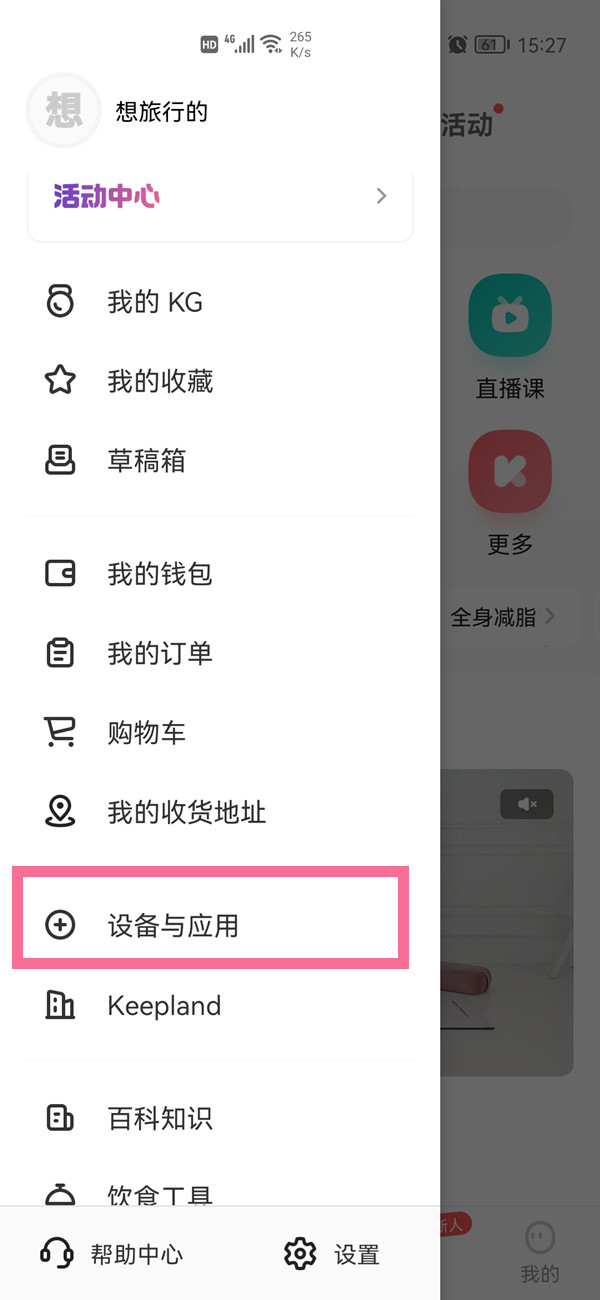Open 我的 KG
The height and width of the screenshot is (1300, 600).
[x=155, y=302]
